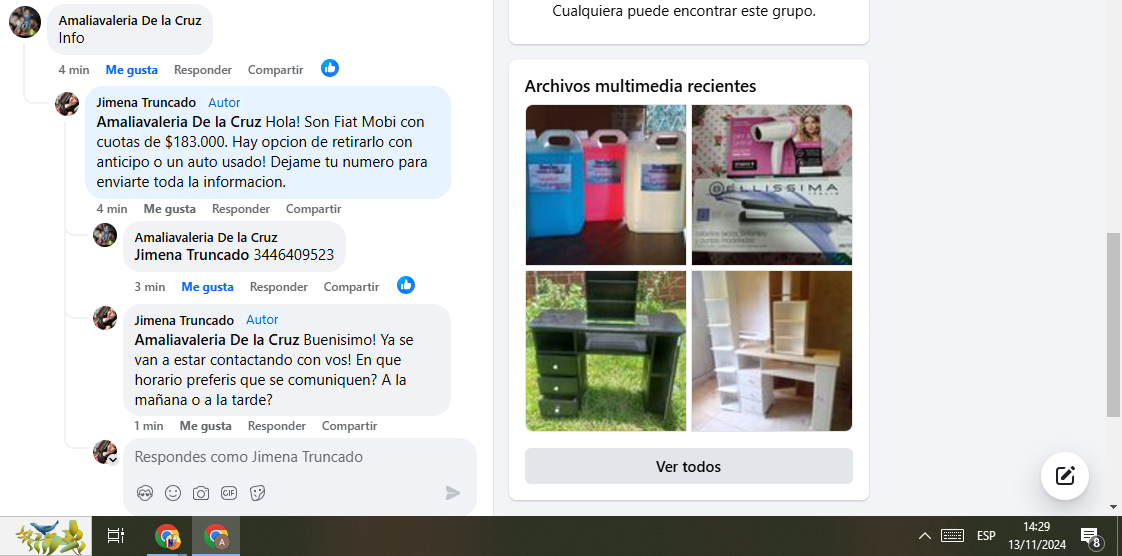Like Amaliavaleria's "Info" comment

coord(132,70)
